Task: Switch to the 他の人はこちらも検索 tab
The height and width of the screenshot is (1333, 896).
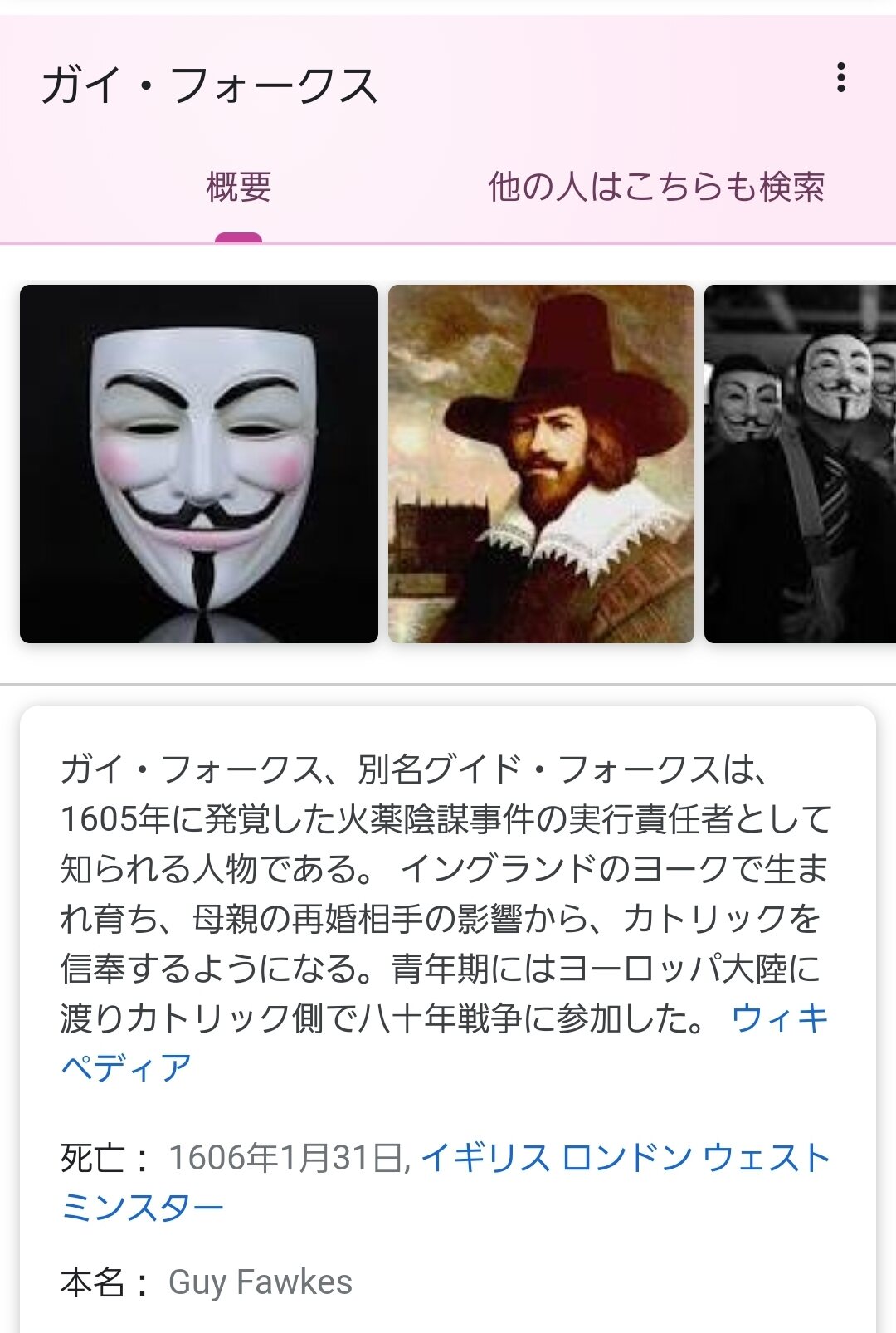Action: pyautogui.click(x=656, y=187)
